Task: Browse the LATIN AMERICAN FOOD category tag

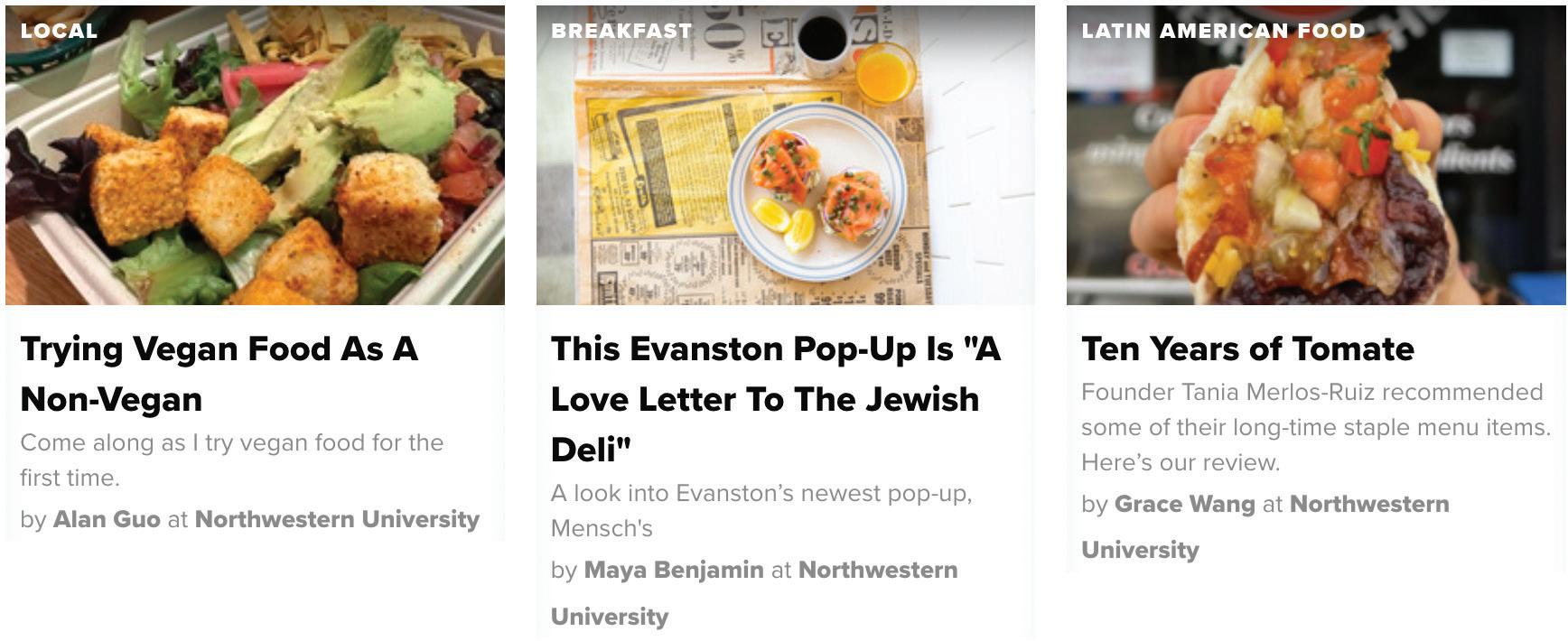Action: coord(1223,31)
